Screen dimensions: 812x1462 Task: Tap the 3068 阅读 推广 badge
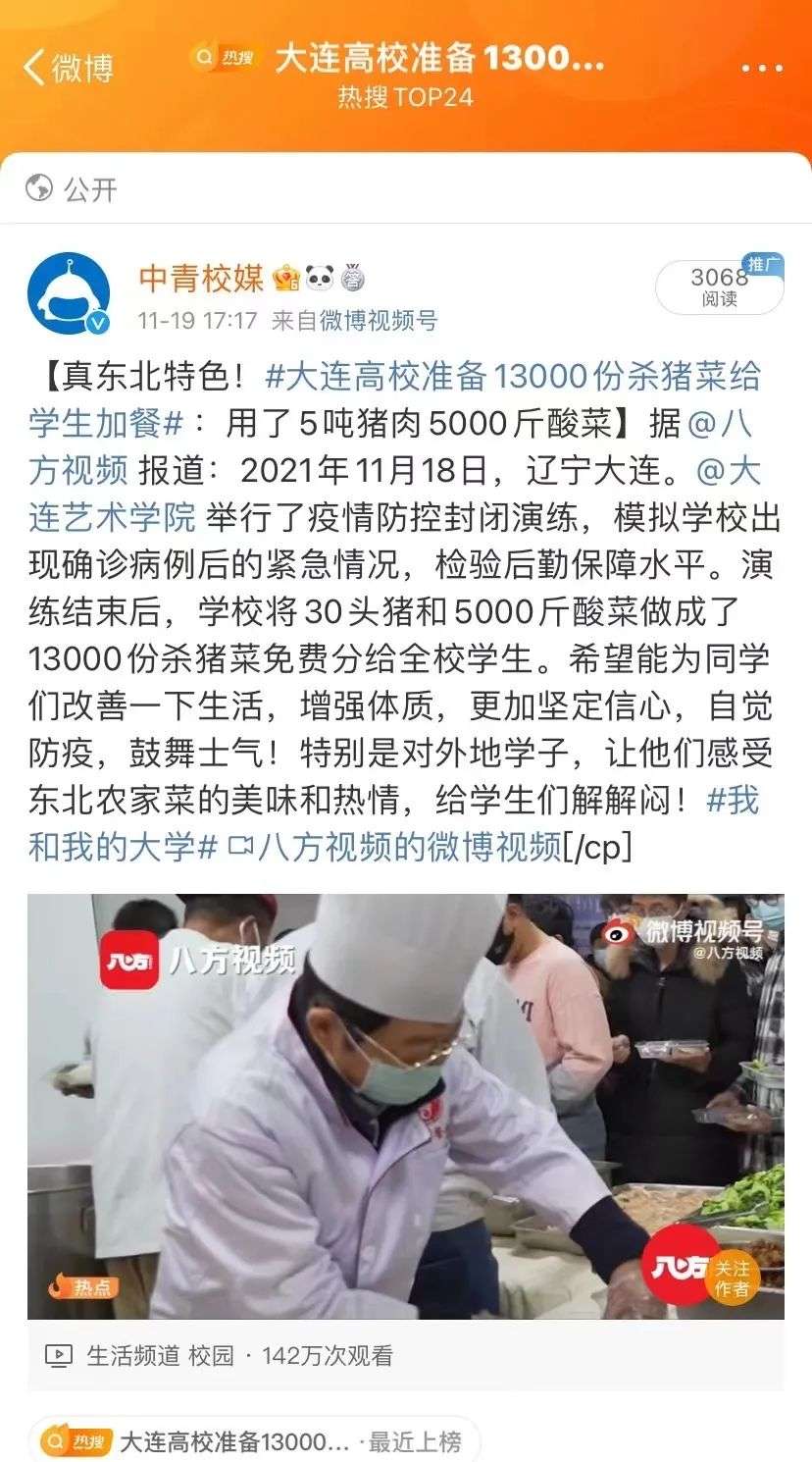tap(720, 287)
